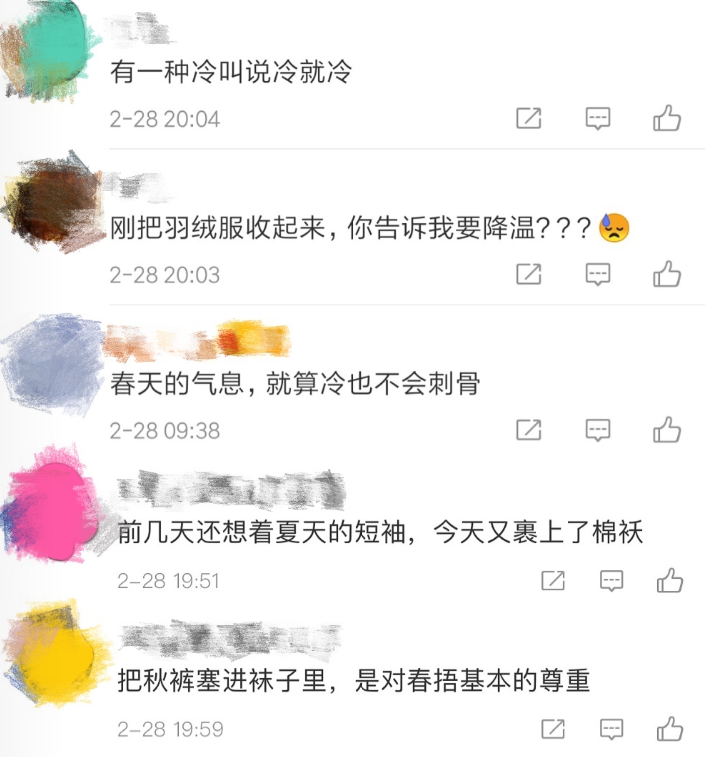Reply to the 春天的气息 comment
705x757 pixels.
[x=598, y=430]
